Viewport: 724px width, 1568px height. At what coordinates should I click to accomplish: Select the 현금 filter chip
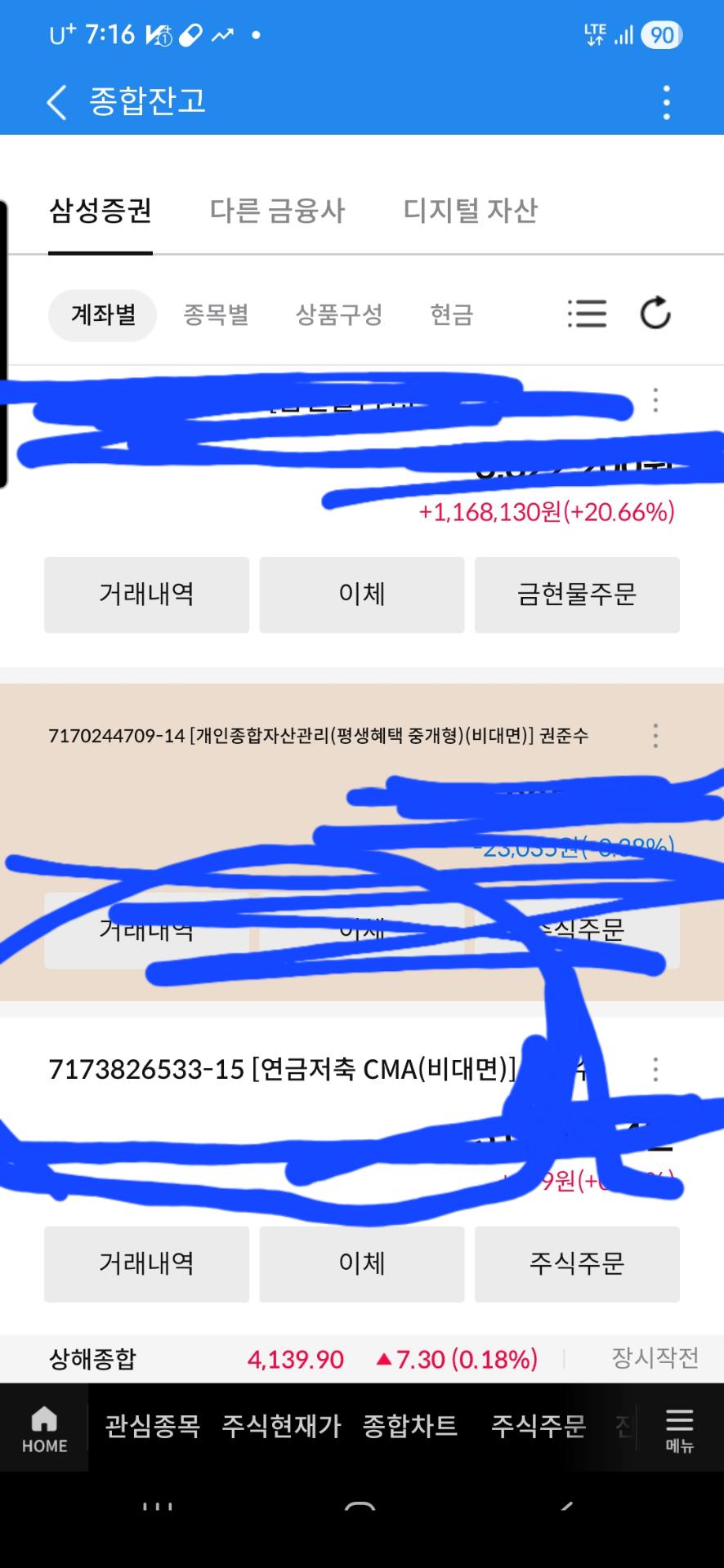451,314
